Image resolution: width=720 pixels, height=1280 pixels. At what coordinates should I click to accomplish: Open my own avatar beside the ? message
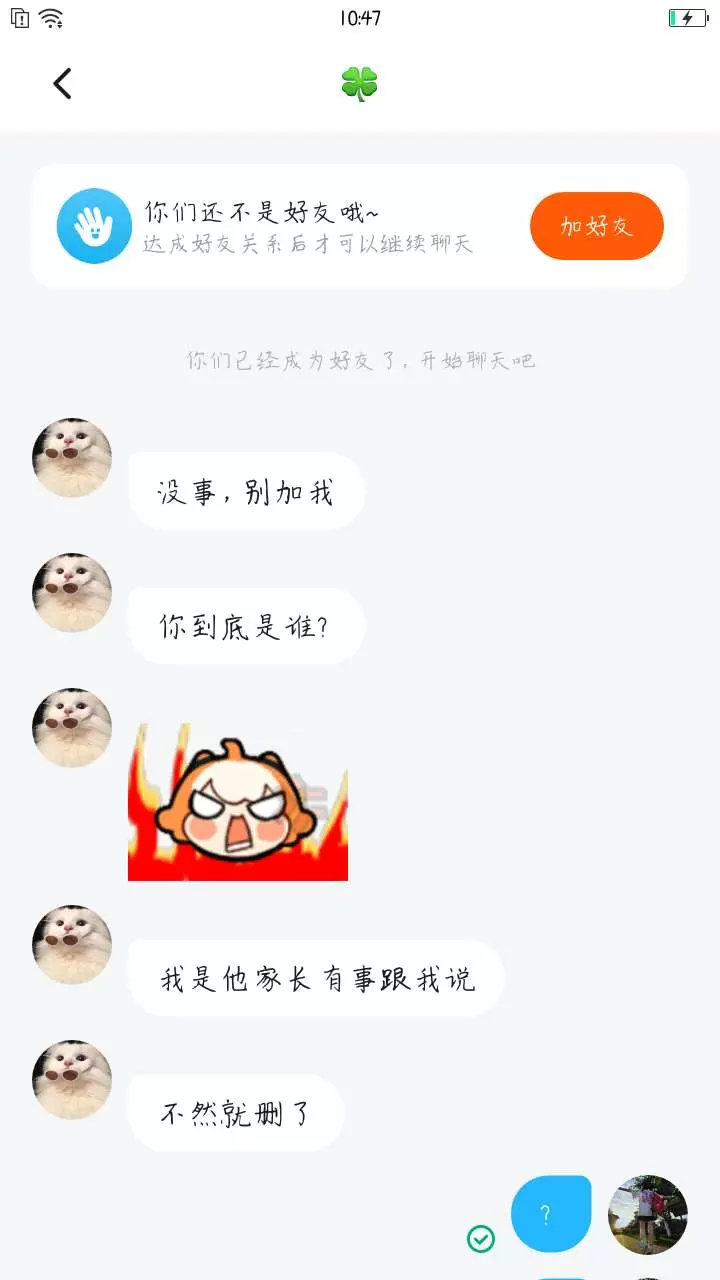[x=648, y=1215]
